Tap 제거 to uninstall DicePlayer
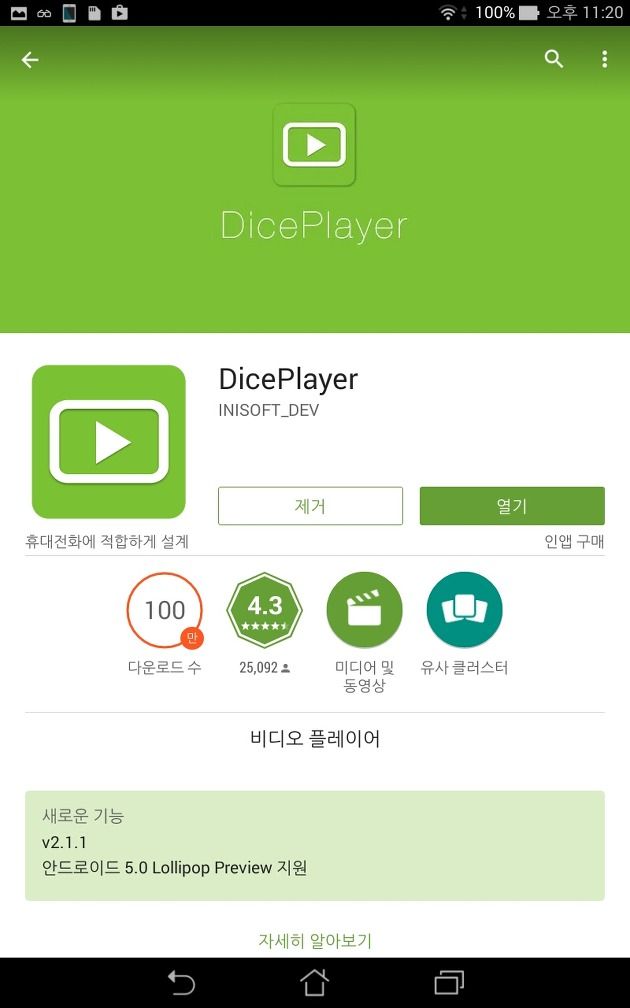The height and width of the screenshot is (1008, 630). (x=310, y=506)
